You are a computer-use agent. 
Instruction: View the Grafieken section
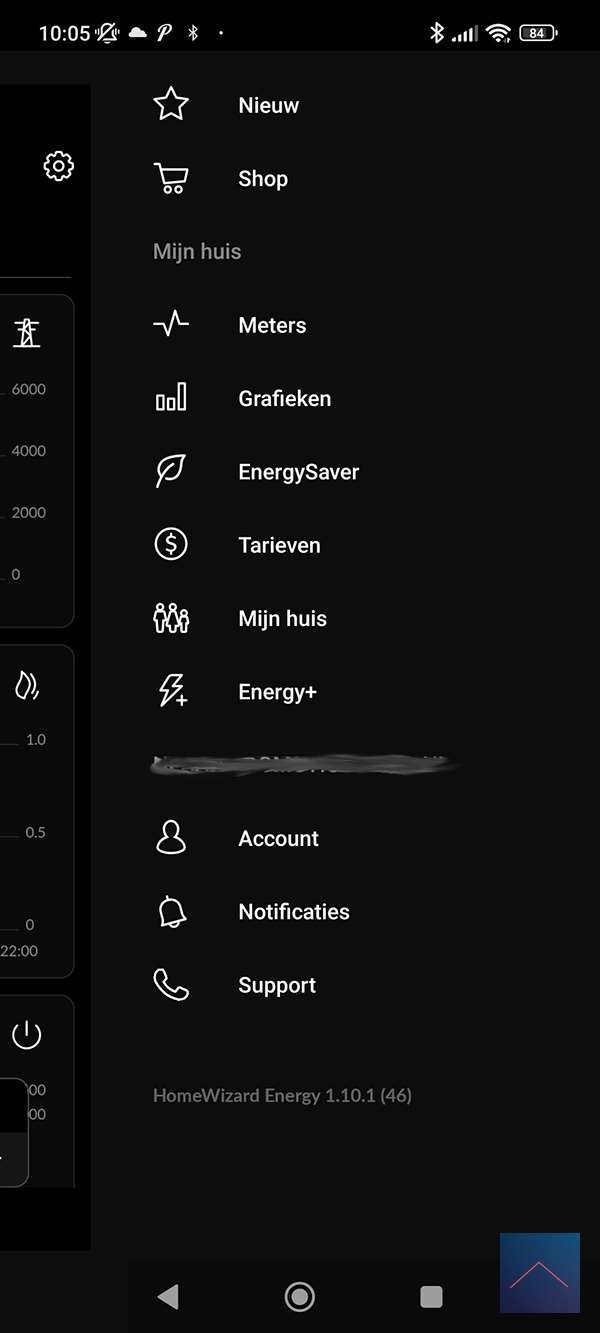[x=284, y=398]
